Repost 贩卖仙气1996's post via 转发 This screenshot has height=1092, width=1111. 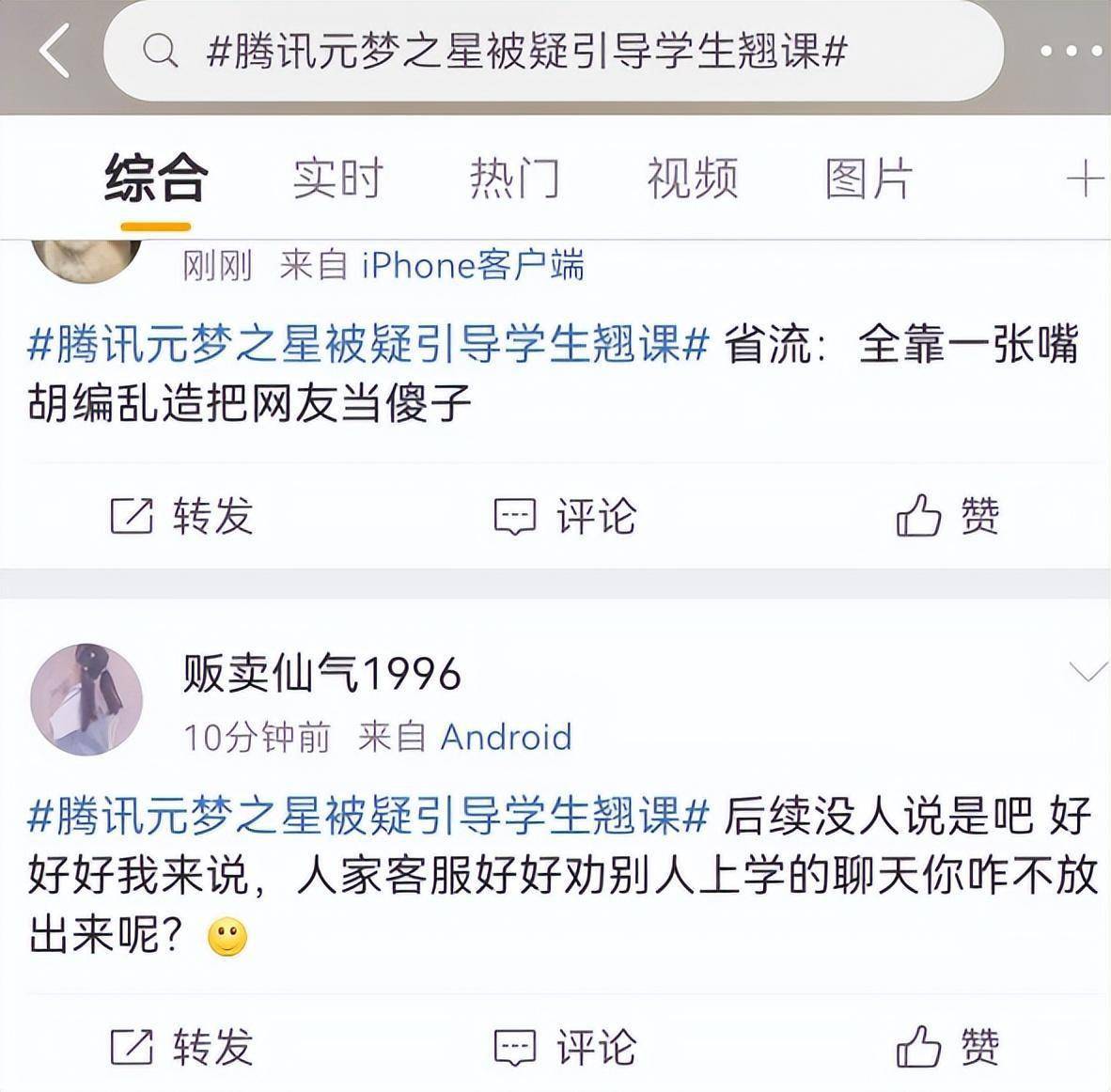(x=182, y=1046)
